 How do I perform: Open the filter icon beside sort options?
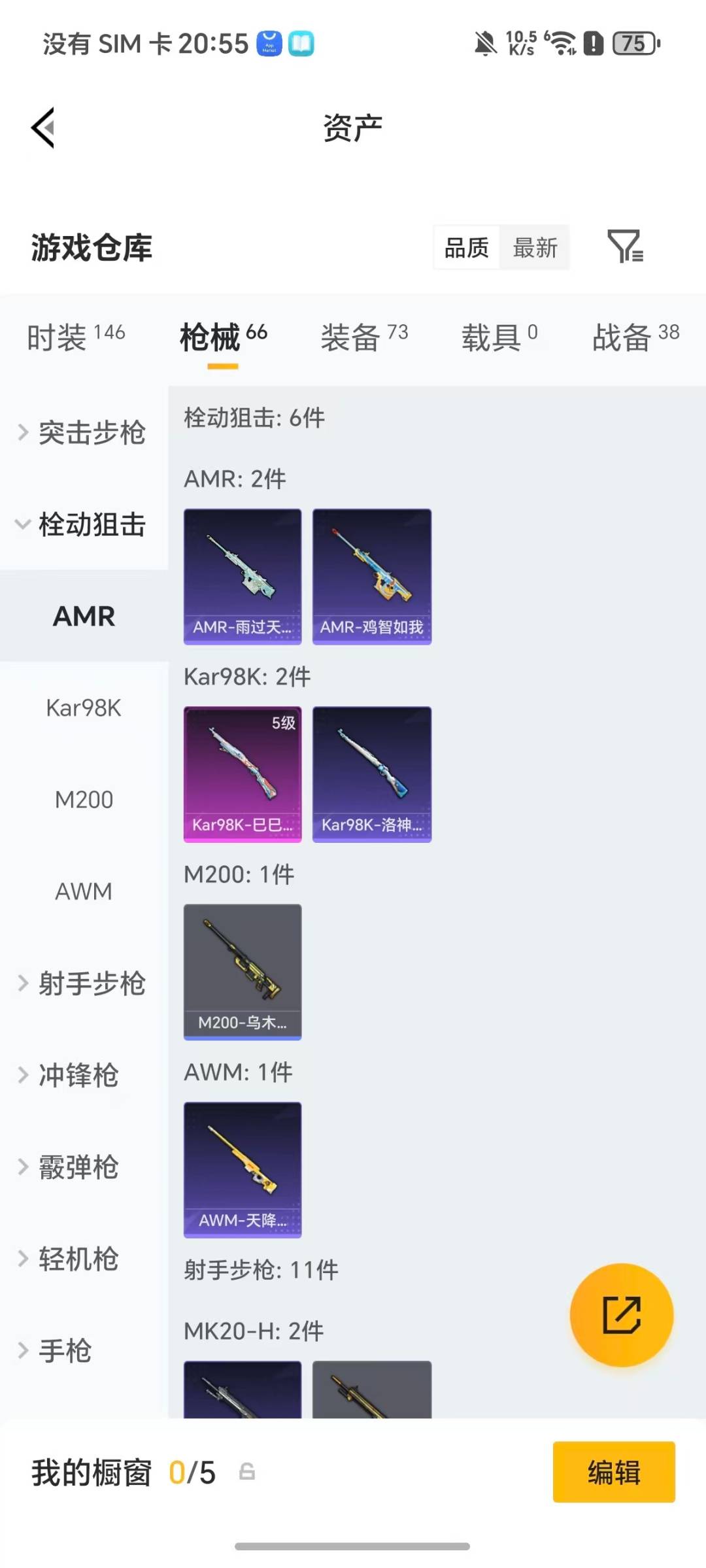coord(626,247)
